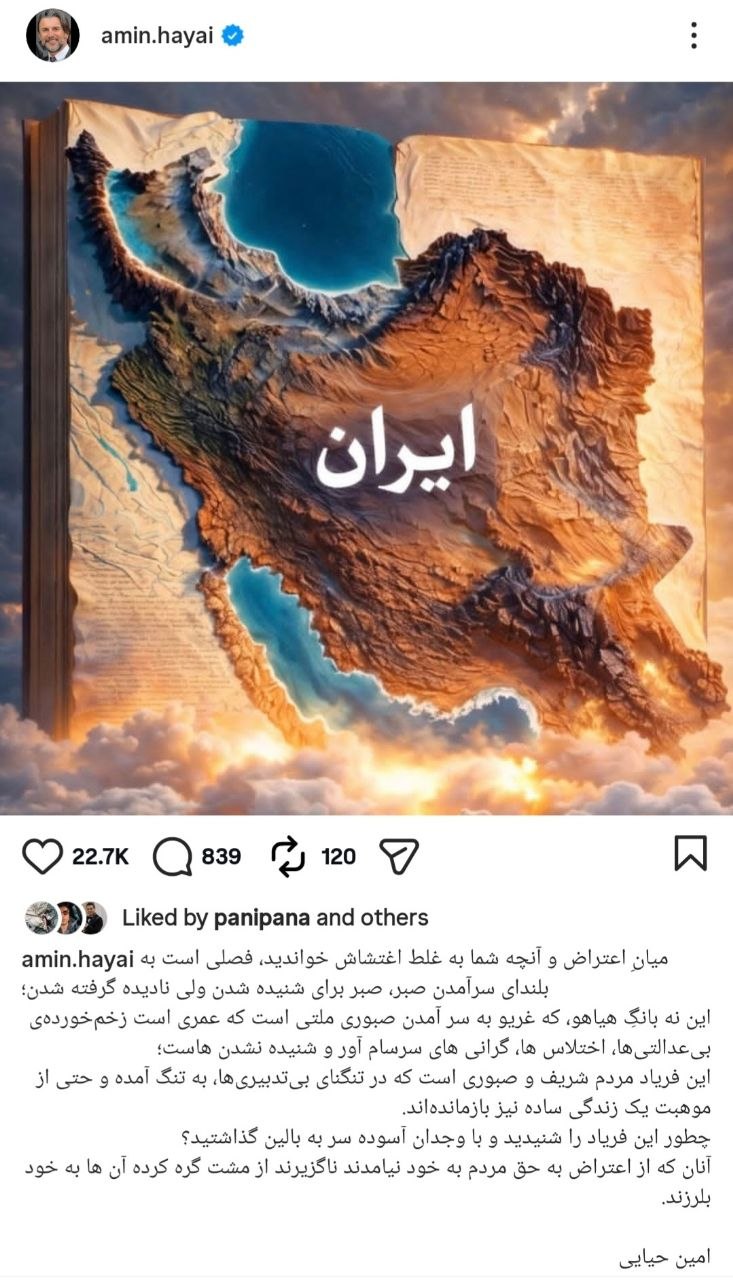View the list of people who liked this post
Viewport: 733px width, 1280px height.
[x=392, y=917]
